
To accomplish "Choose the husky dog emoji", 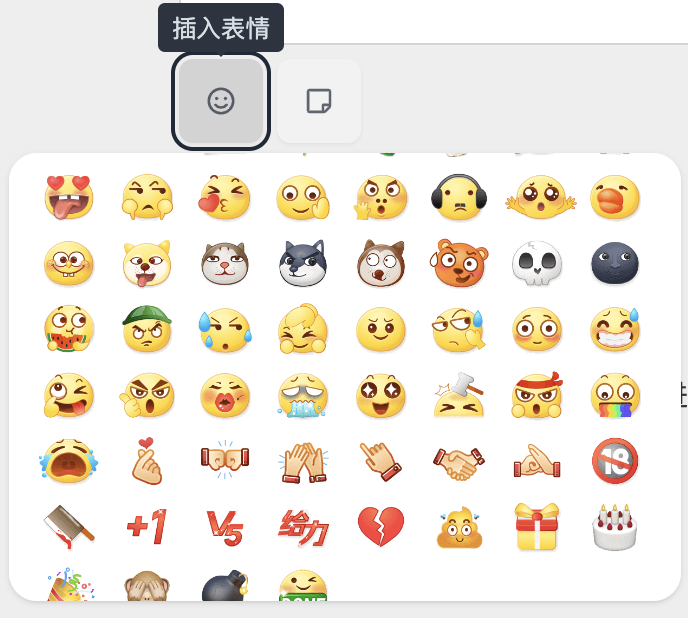I will (303, 263).
